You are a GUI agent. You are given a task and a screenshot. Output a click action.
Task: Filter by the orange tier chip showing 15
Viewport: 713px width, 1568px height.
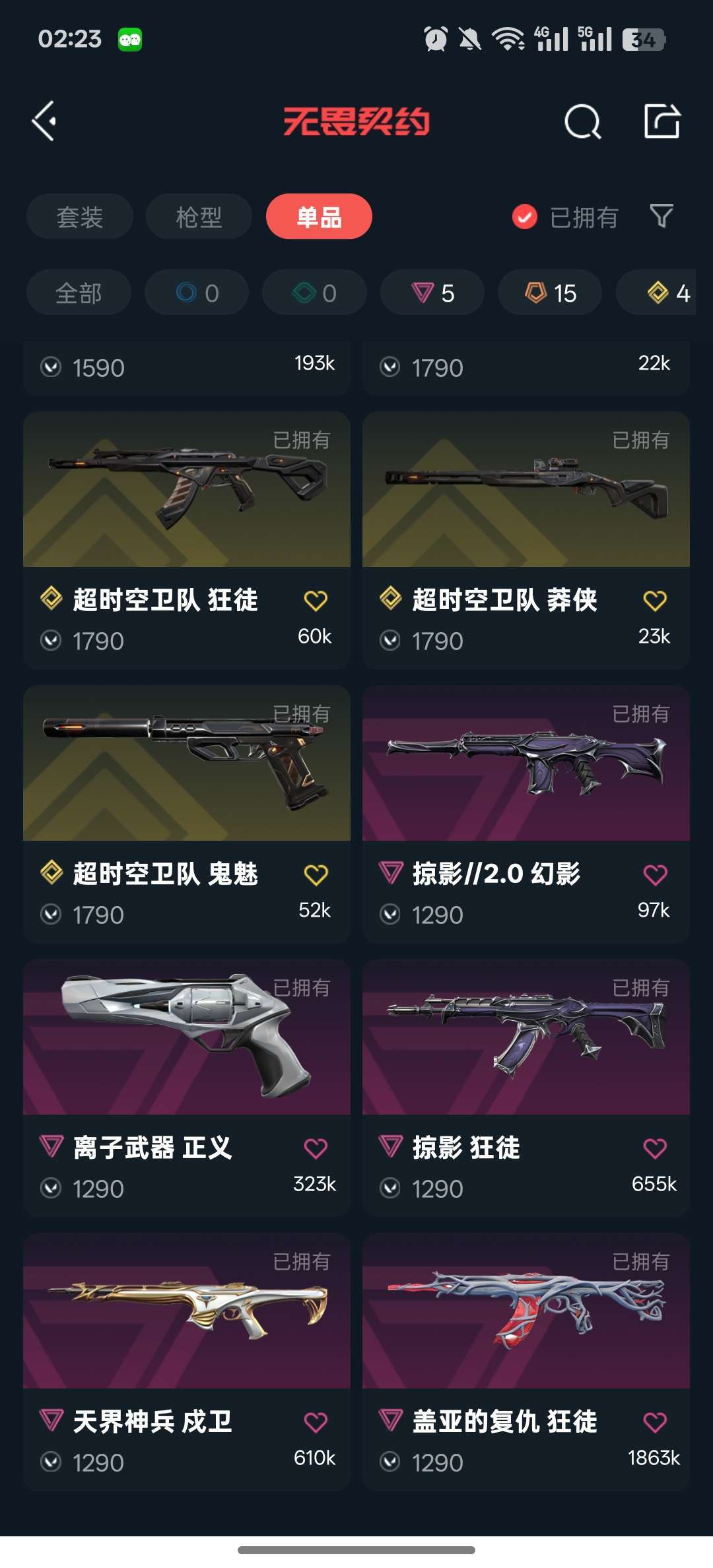point(550,292)
